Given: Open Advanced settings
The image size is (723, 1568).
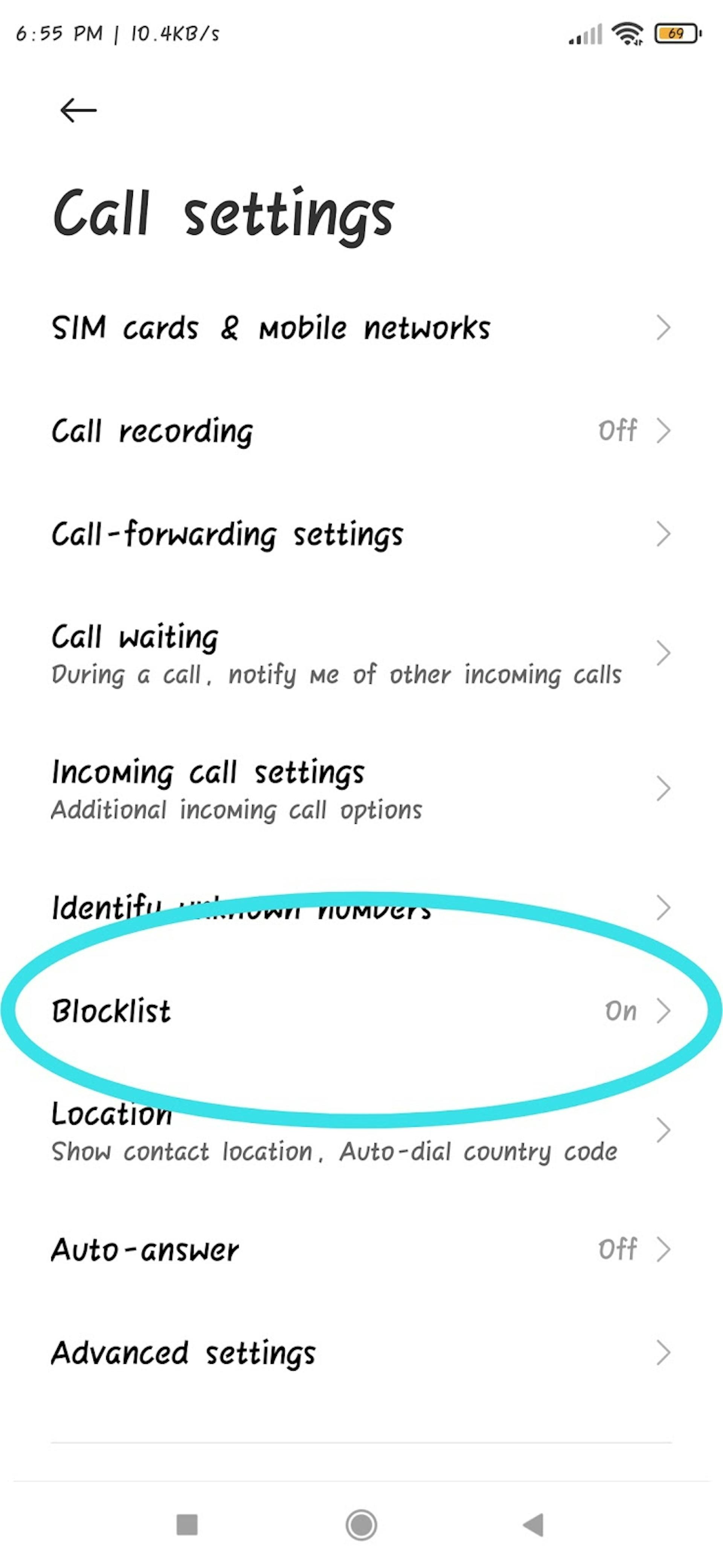Looking at the screenshot, I should [361, 1353].
